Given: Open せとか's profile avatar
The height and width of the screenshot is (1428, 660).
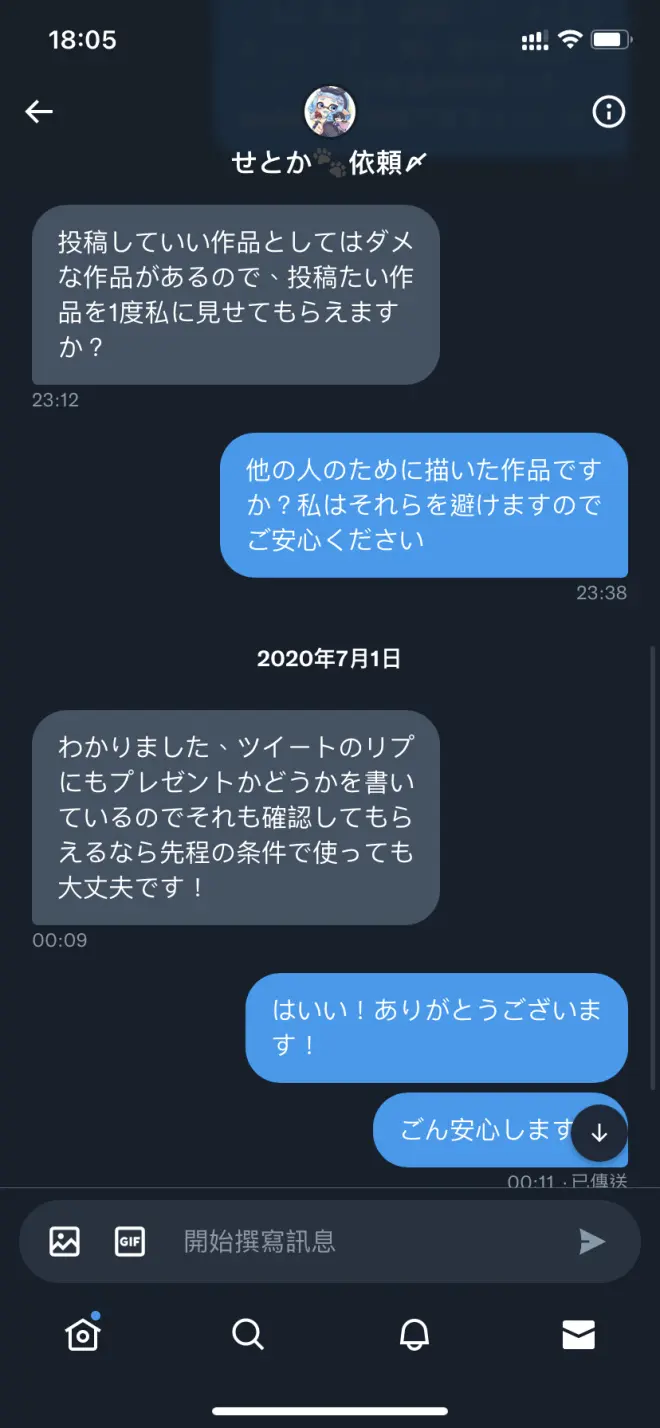Looking at the screenshot, I should [329, 111].
